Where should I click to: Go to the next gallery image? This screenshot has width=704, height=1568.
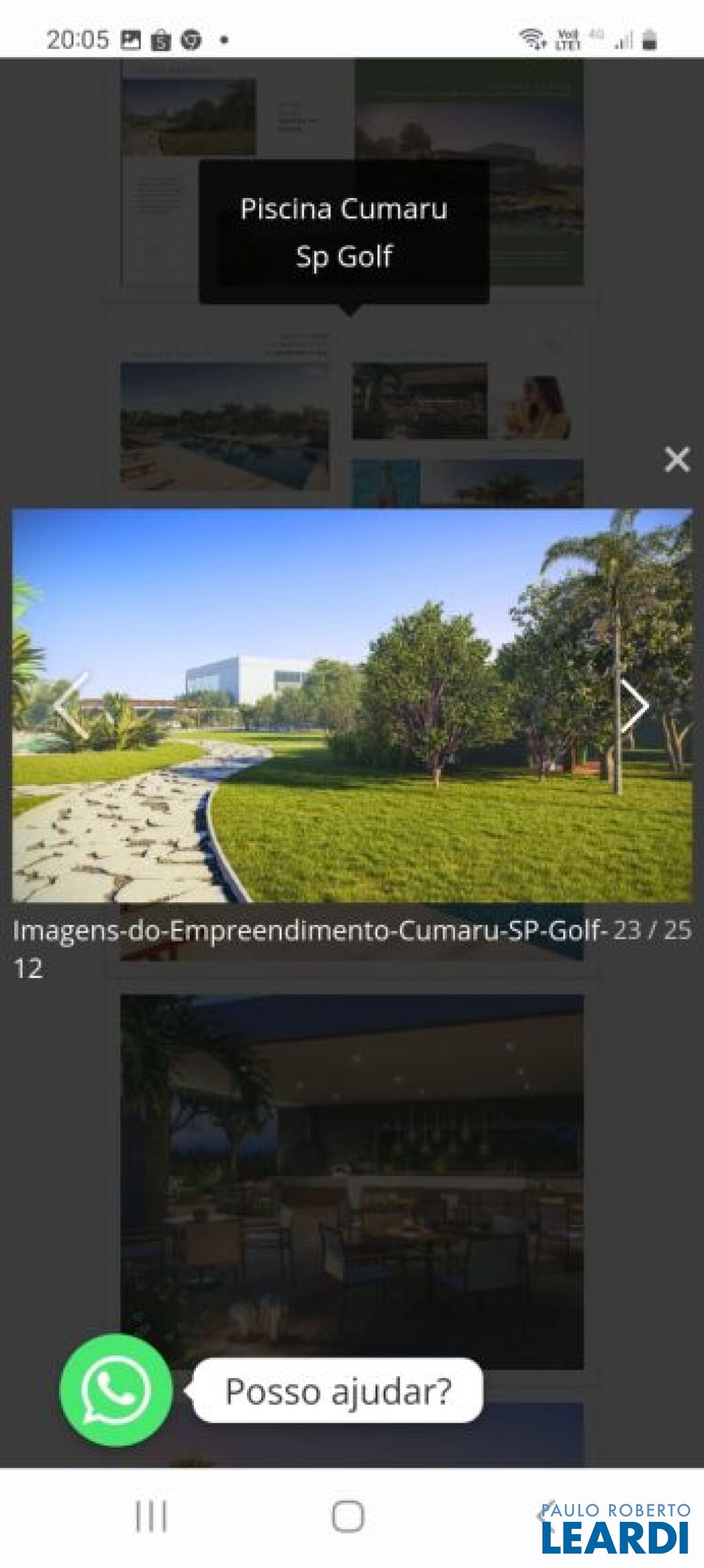[635, 706]
